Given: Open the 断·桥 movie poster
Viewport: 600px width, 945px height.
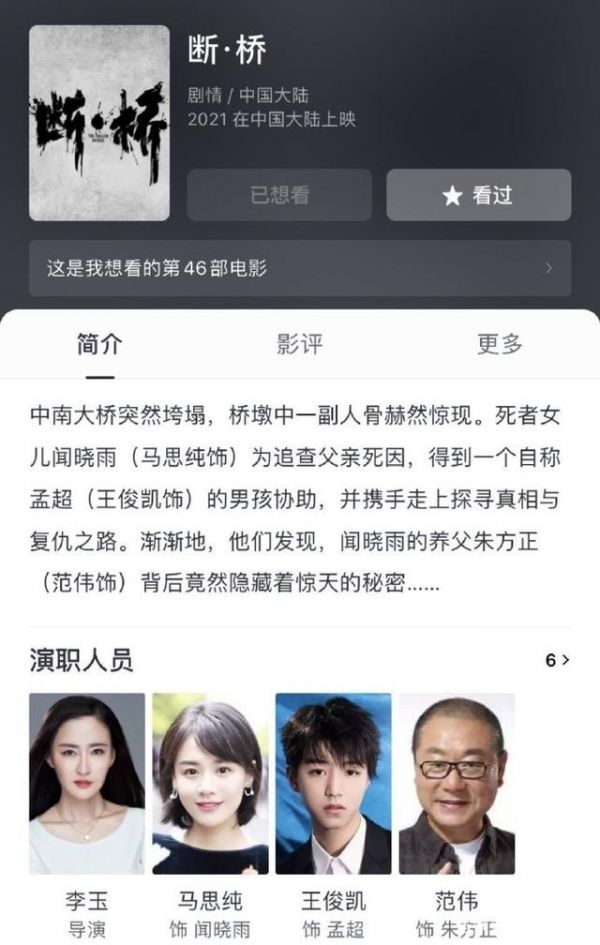Looking at the screenshot, I should pyautogui.click(x=99, y=123).
